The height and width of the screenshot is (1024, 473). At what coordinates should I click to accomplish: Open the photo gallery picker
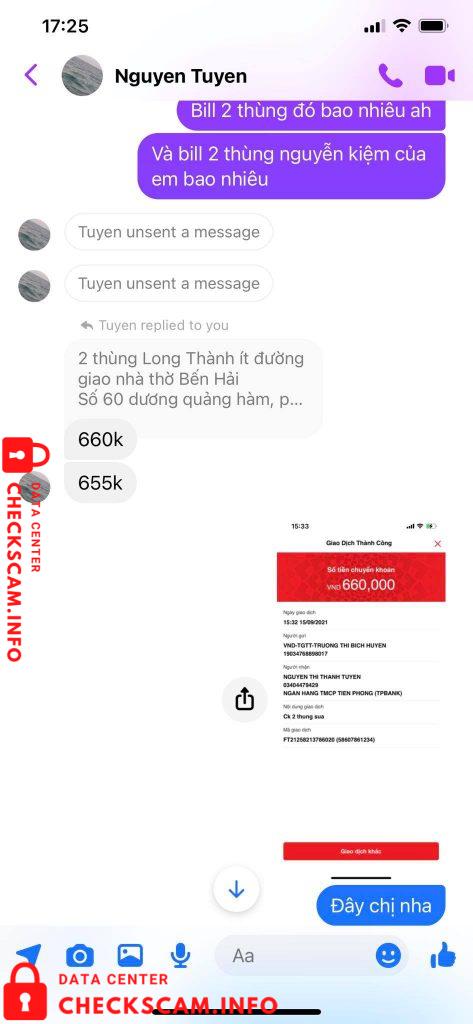tap(130, 956)
